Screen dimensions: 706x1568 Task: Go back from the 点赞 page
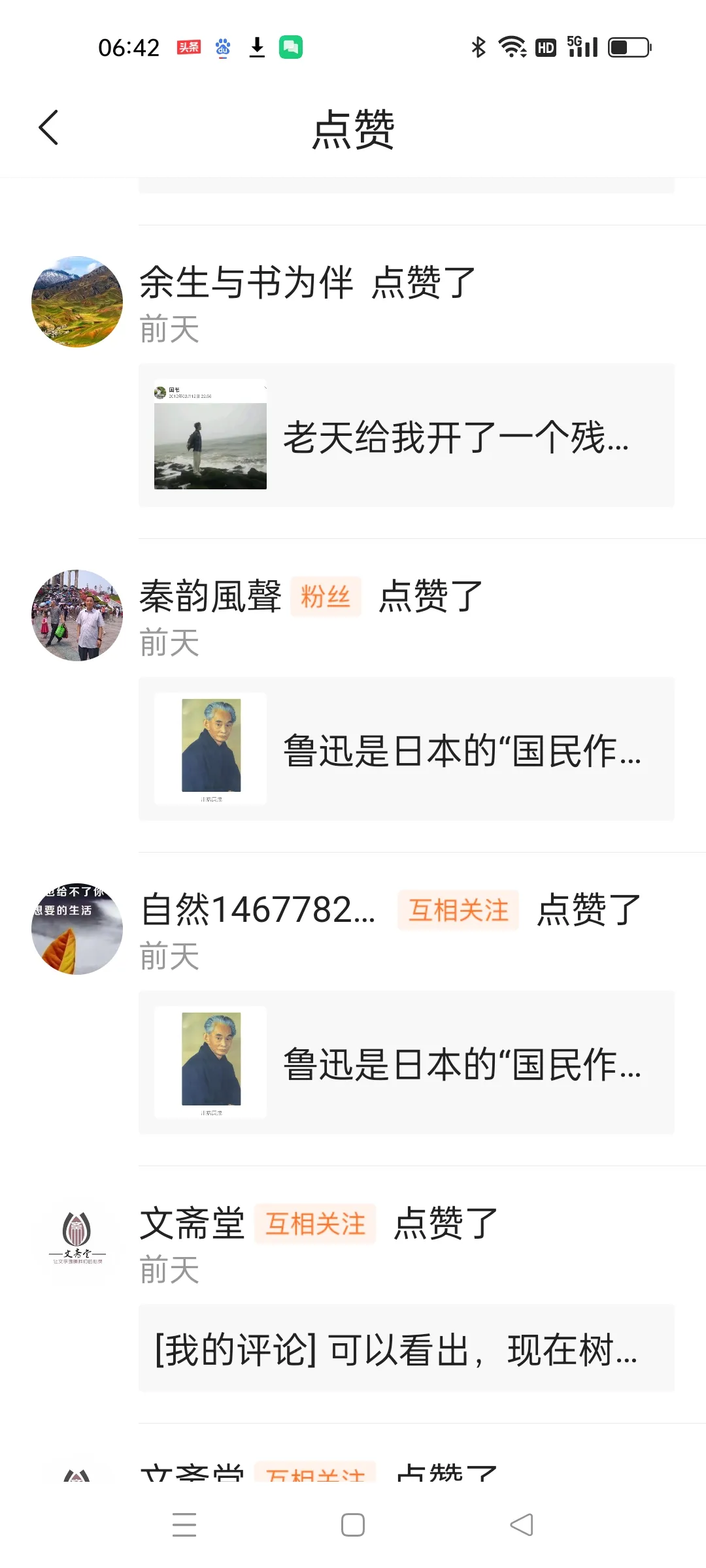[x=49, y=127]
